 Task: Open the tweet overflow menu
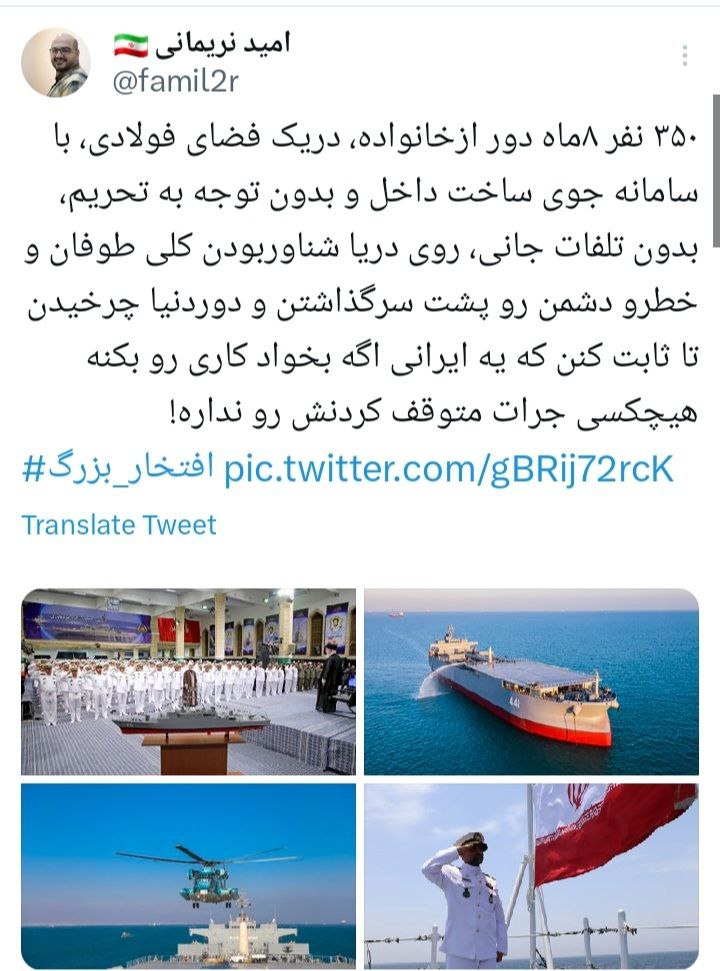tap(685, 56)
